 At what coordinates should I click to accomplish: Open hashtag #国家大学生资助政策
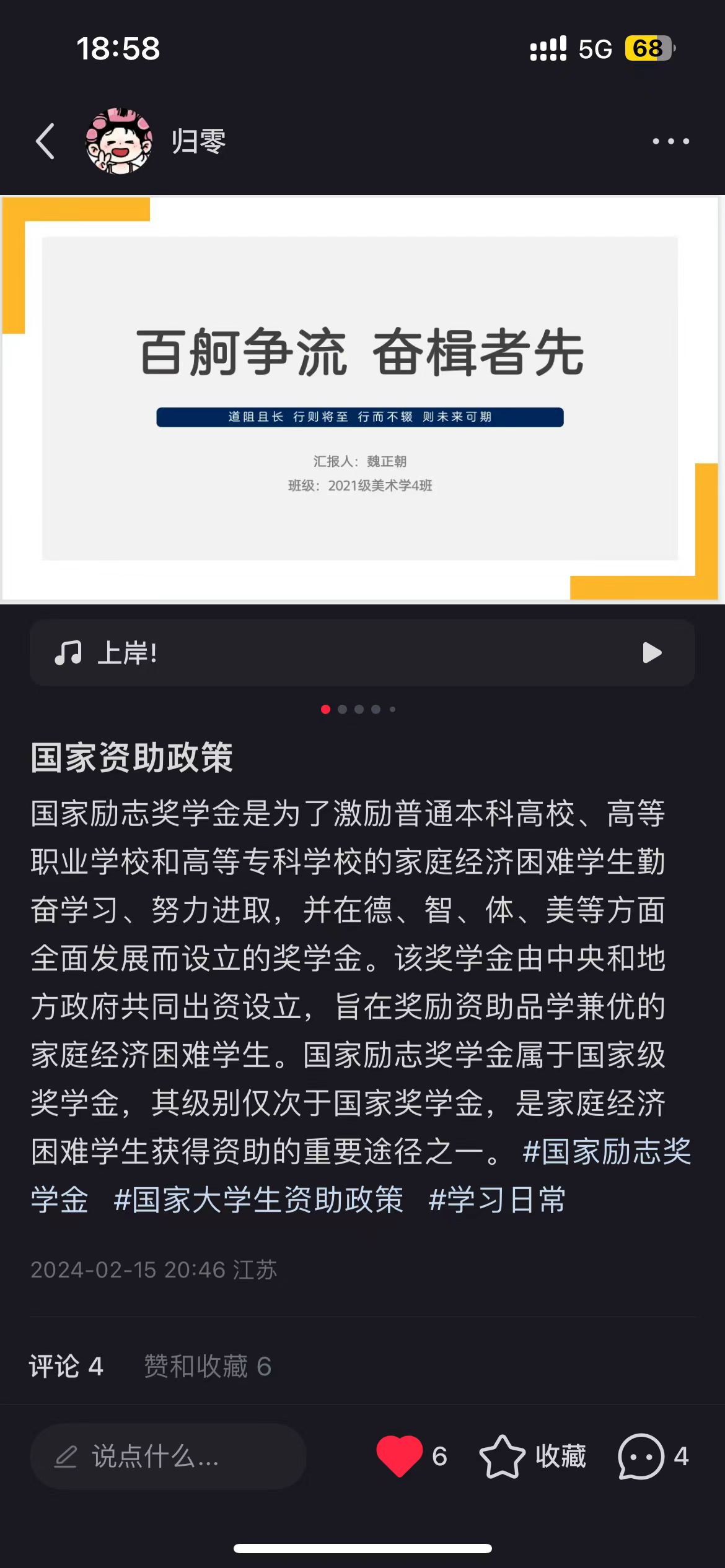point(258,1200)
